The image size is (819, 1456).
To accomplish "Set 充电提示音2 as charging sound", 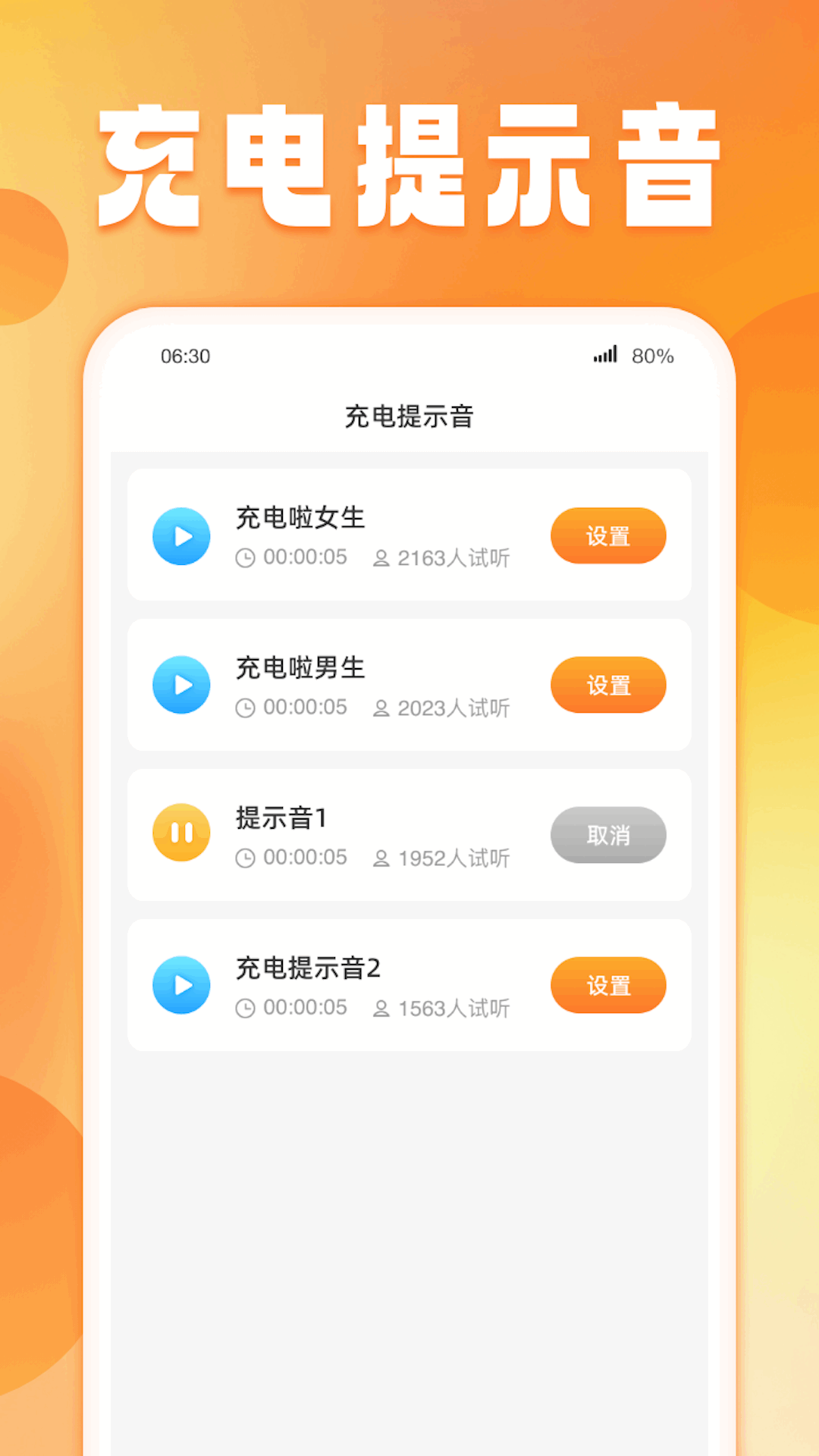I will (609, 985).
